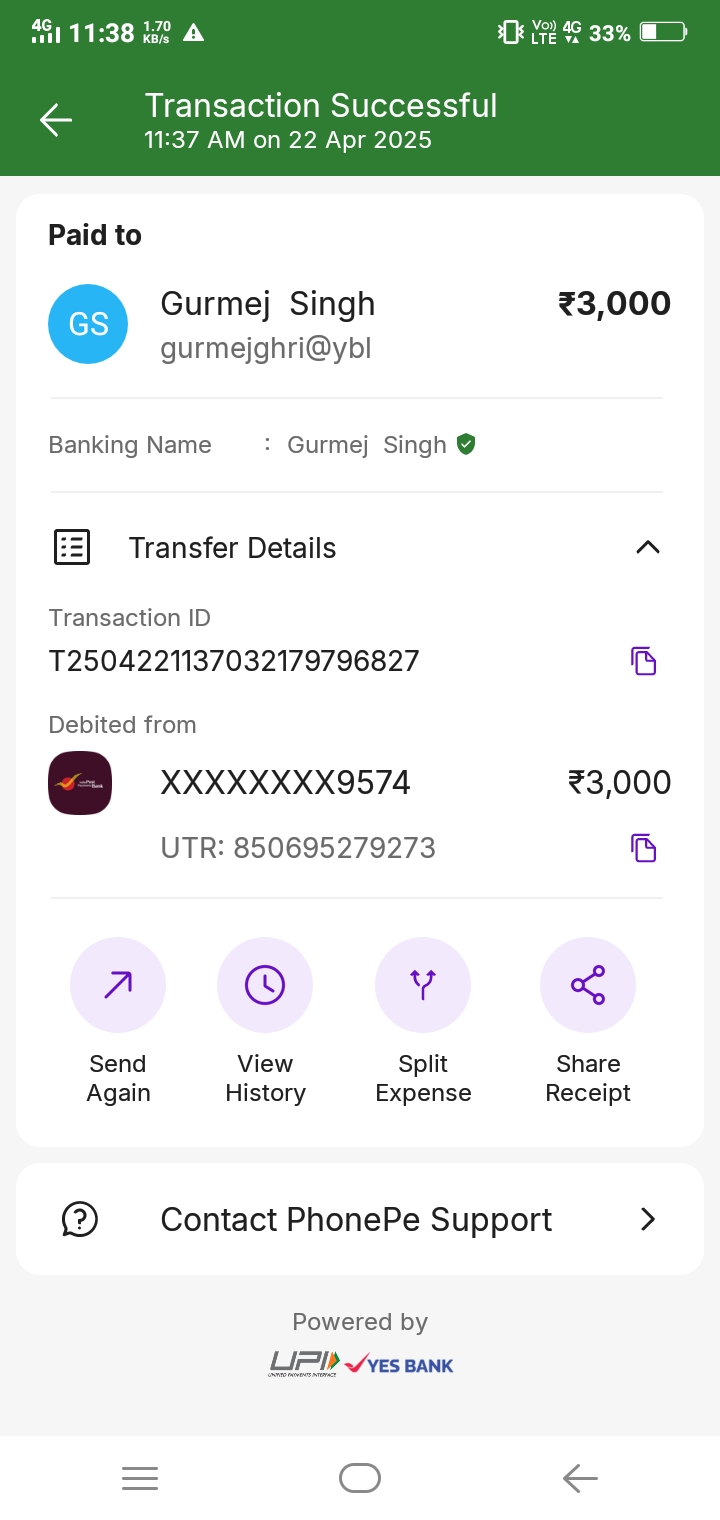
Task: Collapse the Transfer Details section
Action: pyautogui.click(x=648, y=547)
